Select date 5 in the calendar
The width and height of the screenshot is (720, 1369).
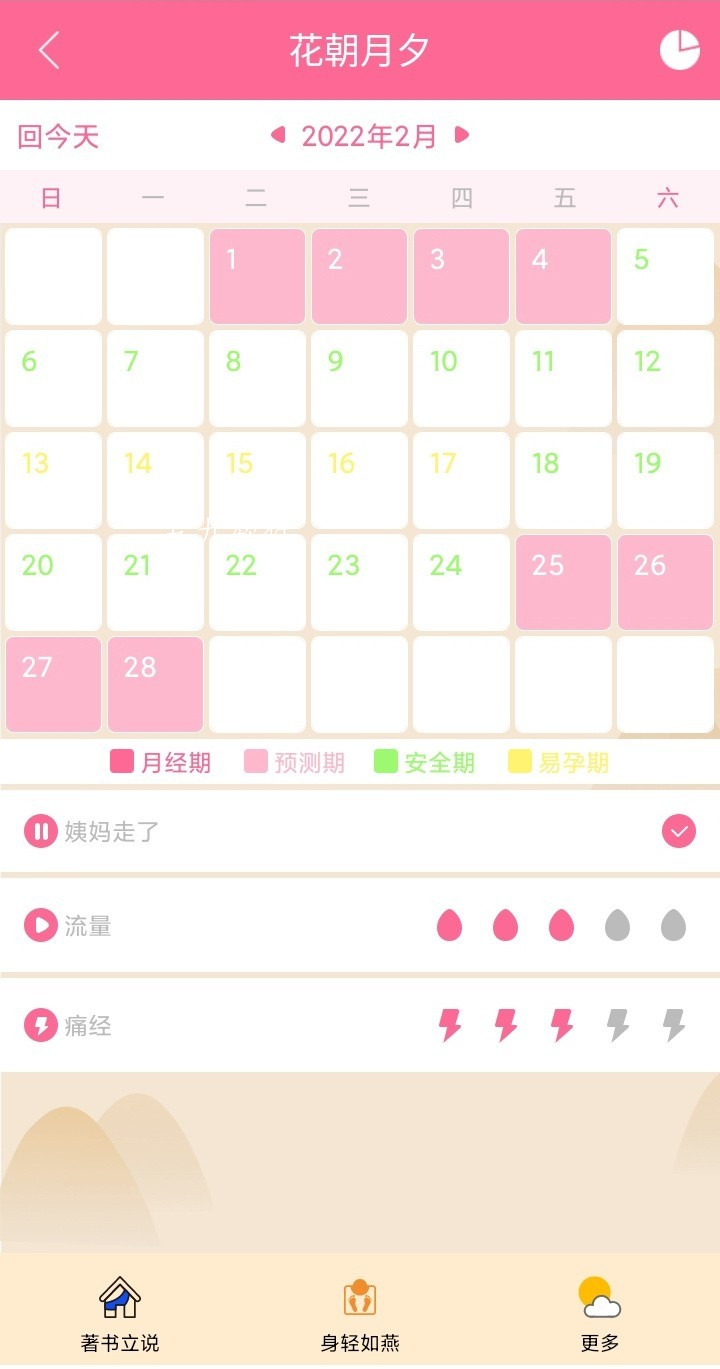click(x=665, y=276)
